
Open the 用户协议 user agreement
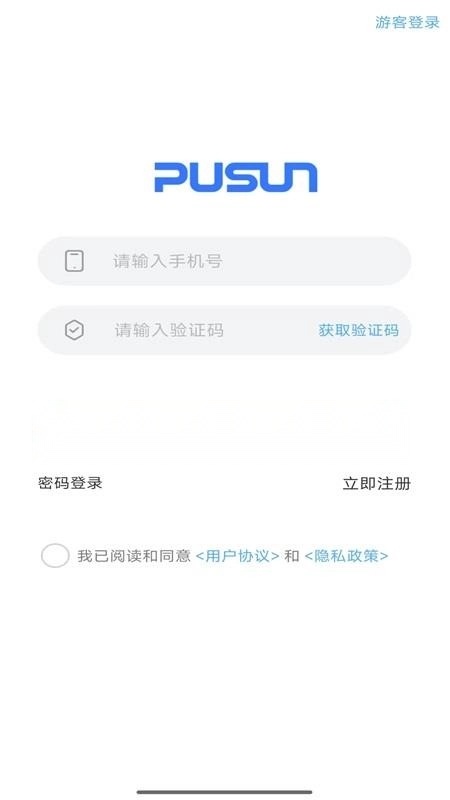[237, 556]
